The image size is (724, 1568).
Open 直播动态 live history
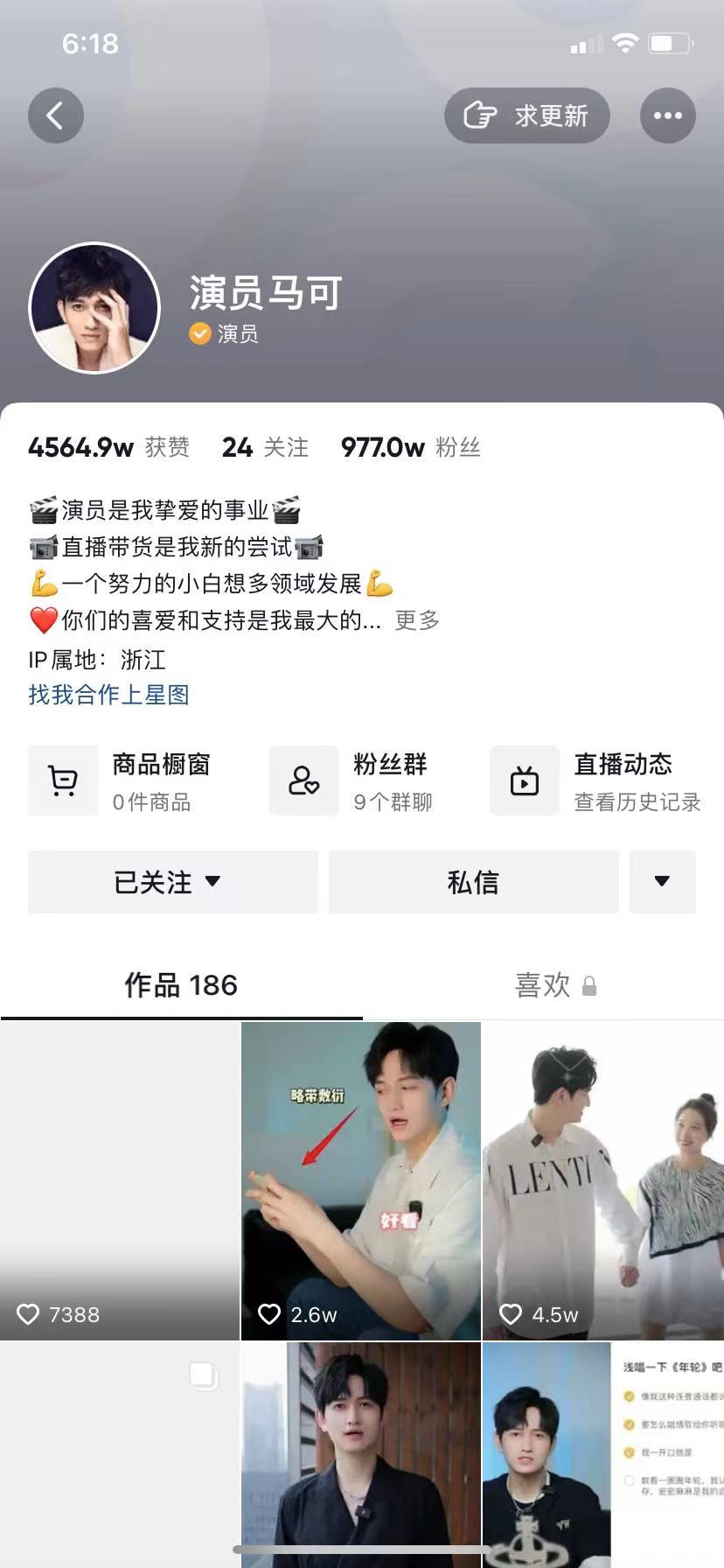pyautogui.click(x=596, y=780)
